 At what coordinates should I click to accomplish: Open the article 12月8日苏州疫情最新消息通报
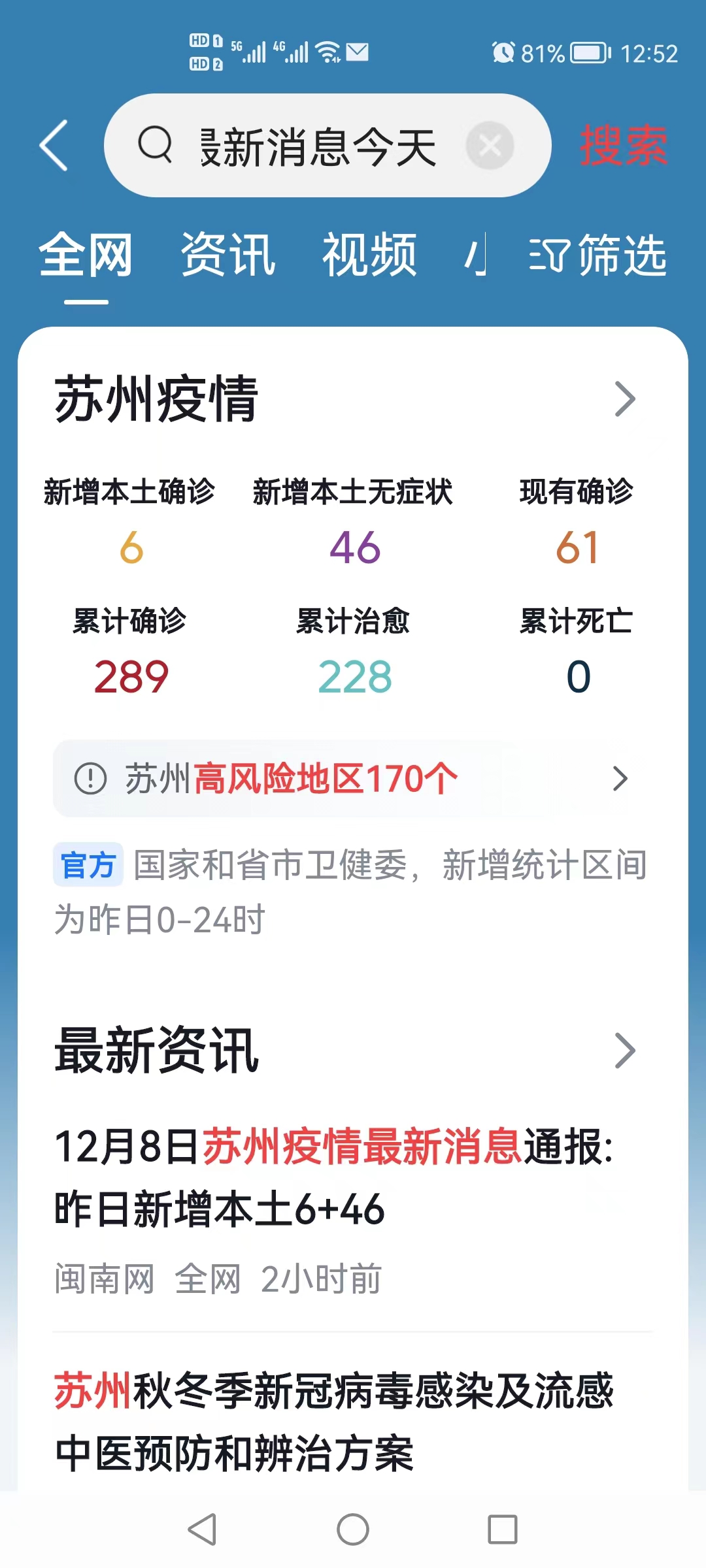335,1177
